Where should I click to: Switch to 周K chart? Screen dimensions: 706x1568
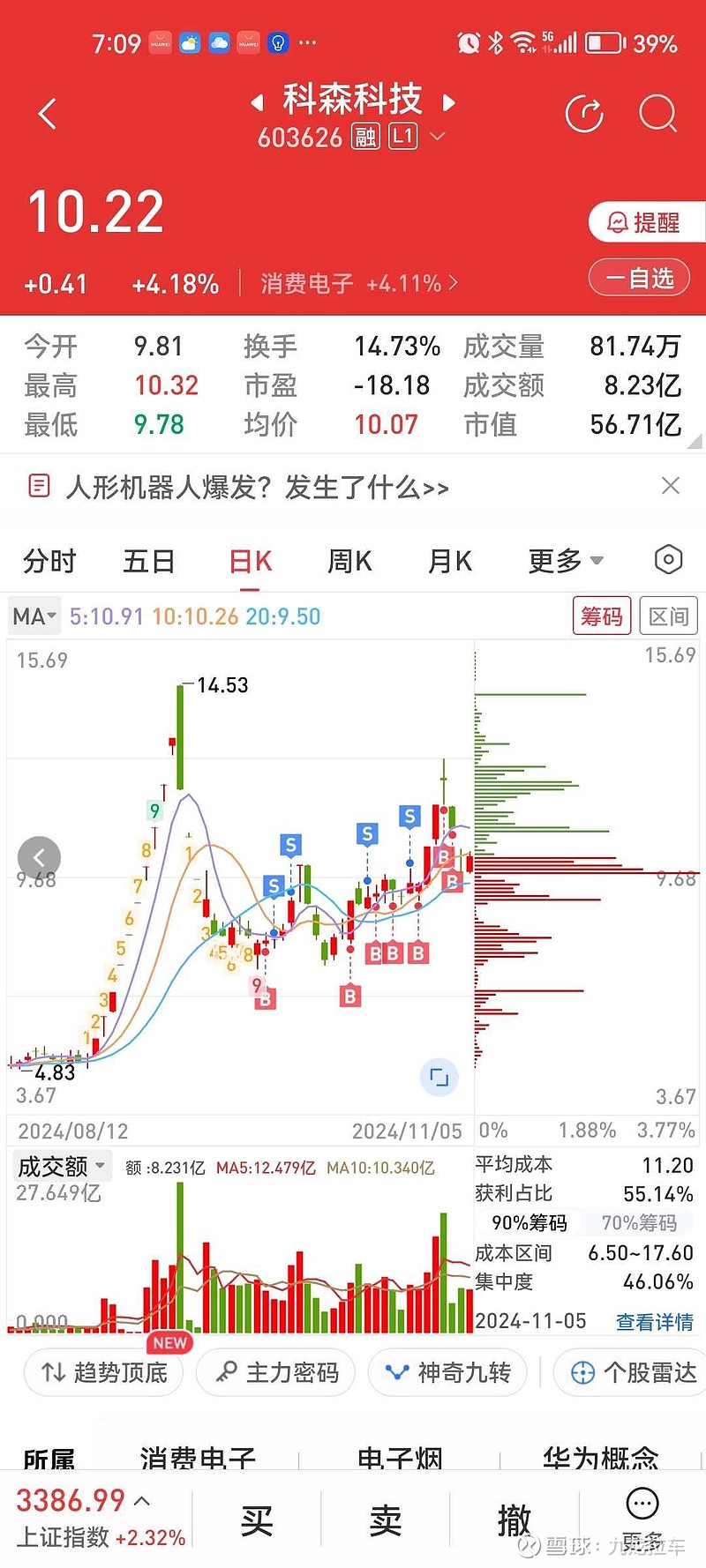pos(349,561)
